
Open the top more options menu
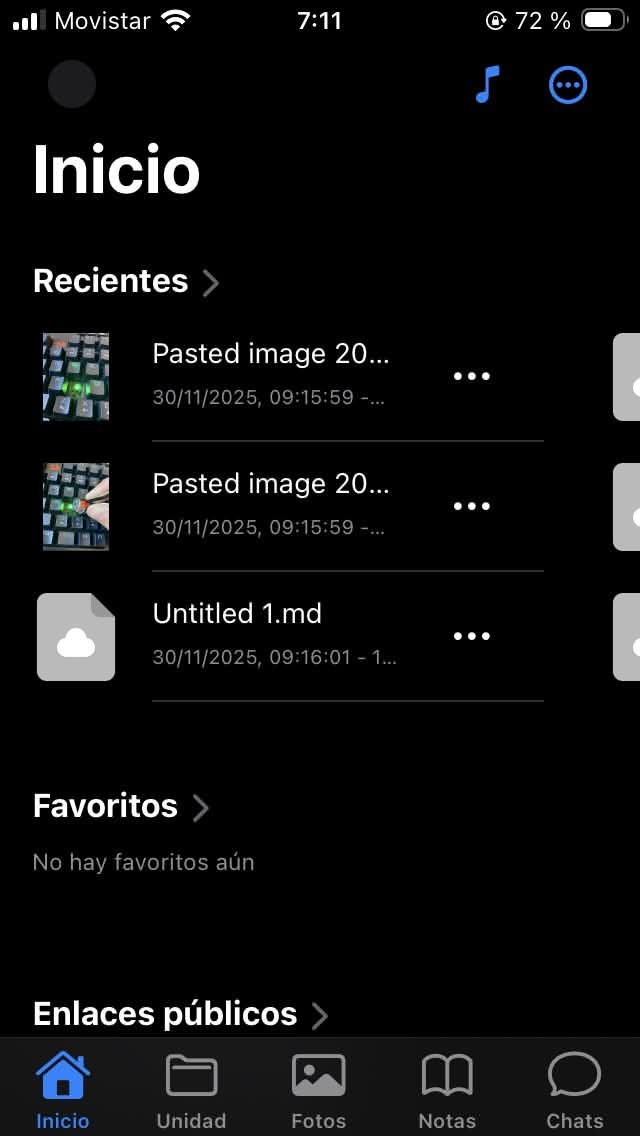coord(568,85)
